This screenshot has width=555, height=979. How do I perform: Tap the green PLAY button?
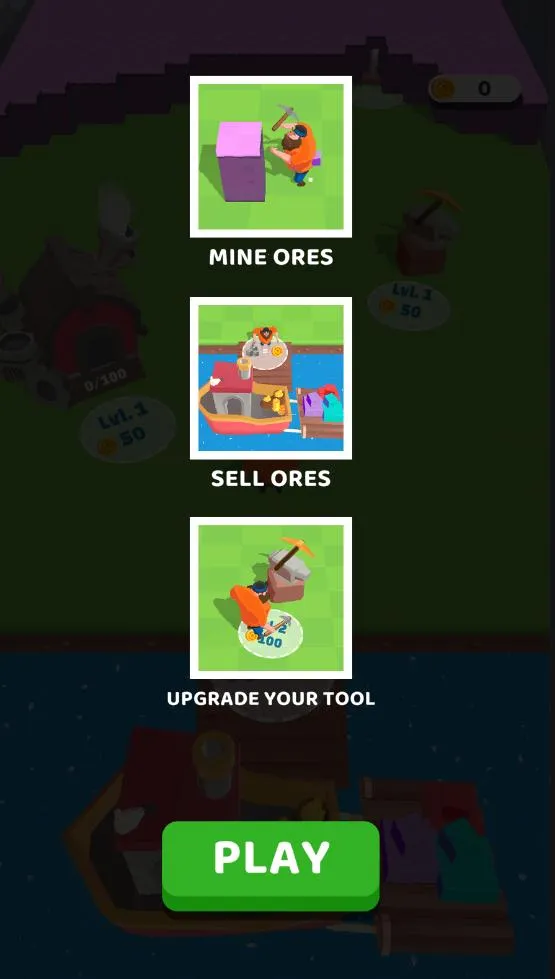pos(271,865)
